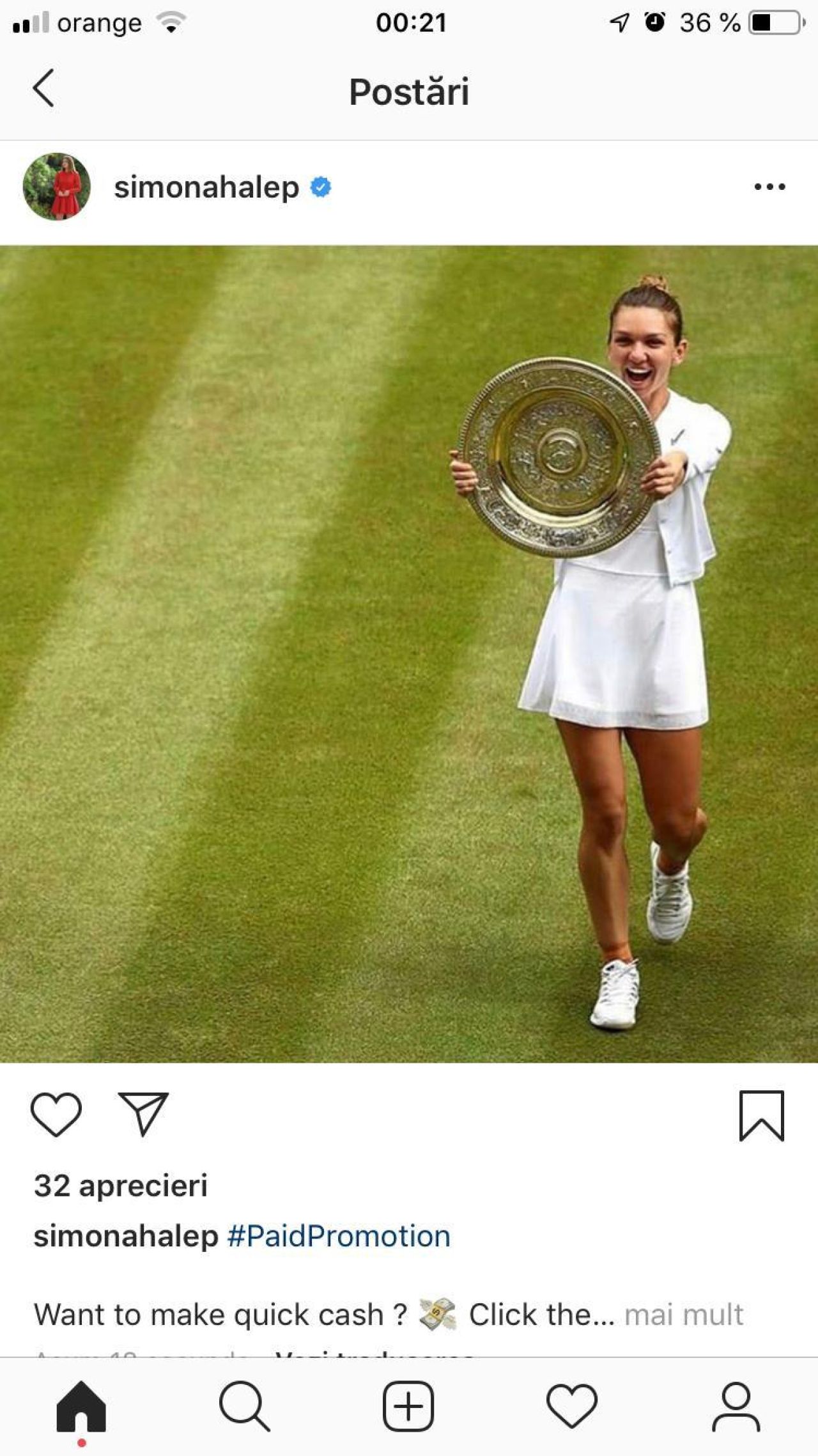Open the post's three-dot options menu

click(x=769, y=187)
